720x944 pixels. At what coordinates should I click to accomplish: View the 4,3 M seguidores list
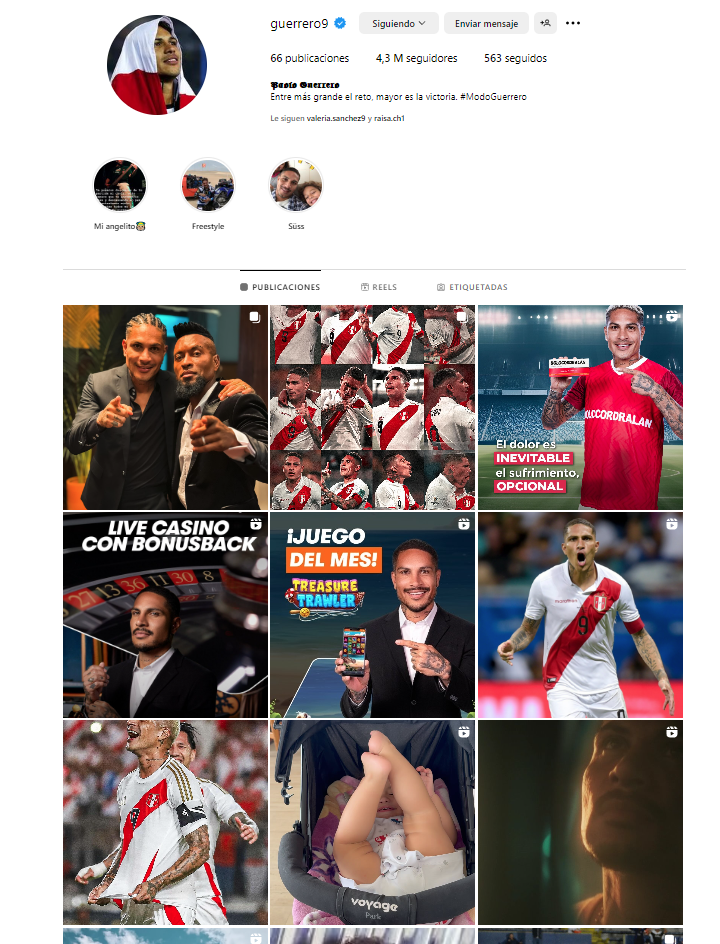[416, 58]
